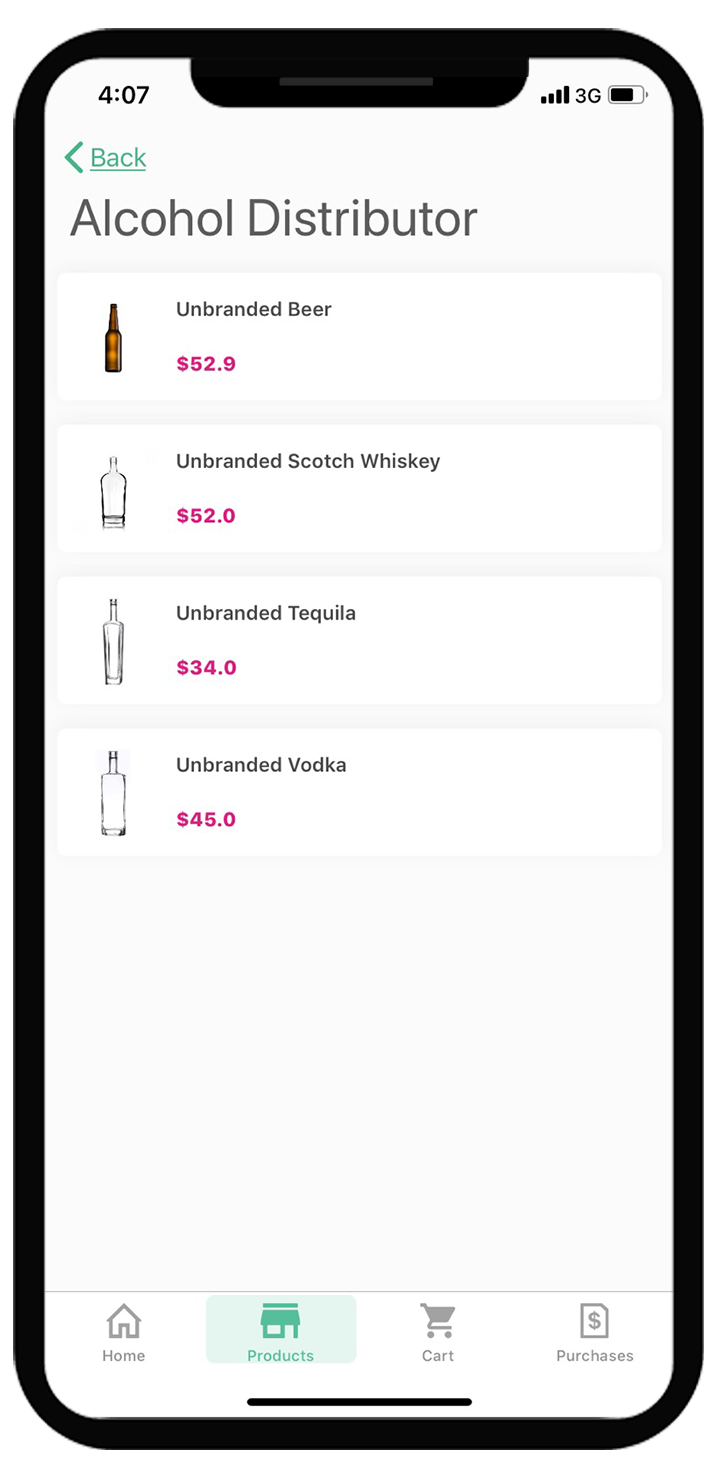This screenshot has height=1477, width=717.
Task: Switch to the Home tab
Action: (x=123, y=1332)
